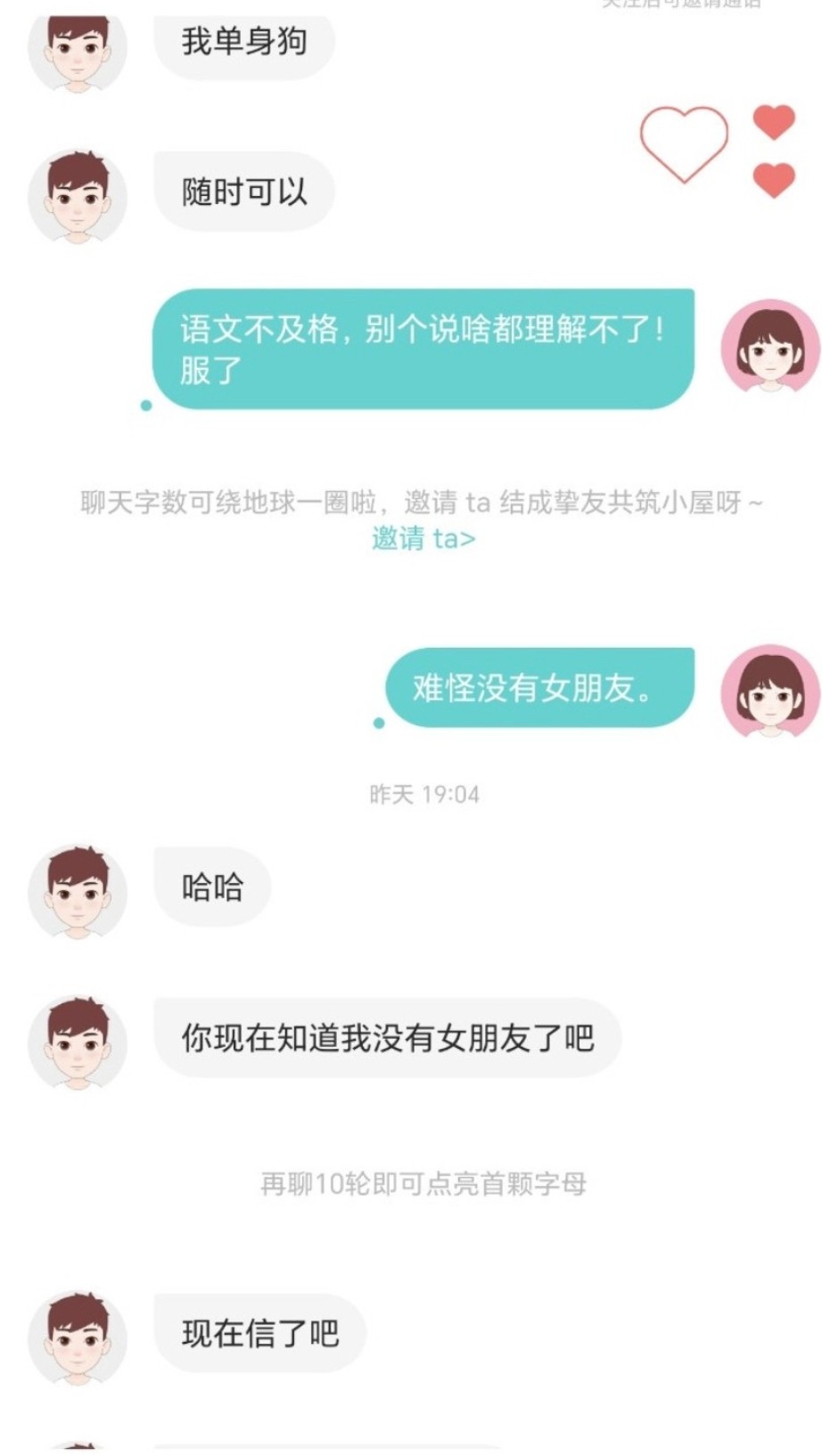Open male avatar beside 哈哈 message

tap(78, 892)
